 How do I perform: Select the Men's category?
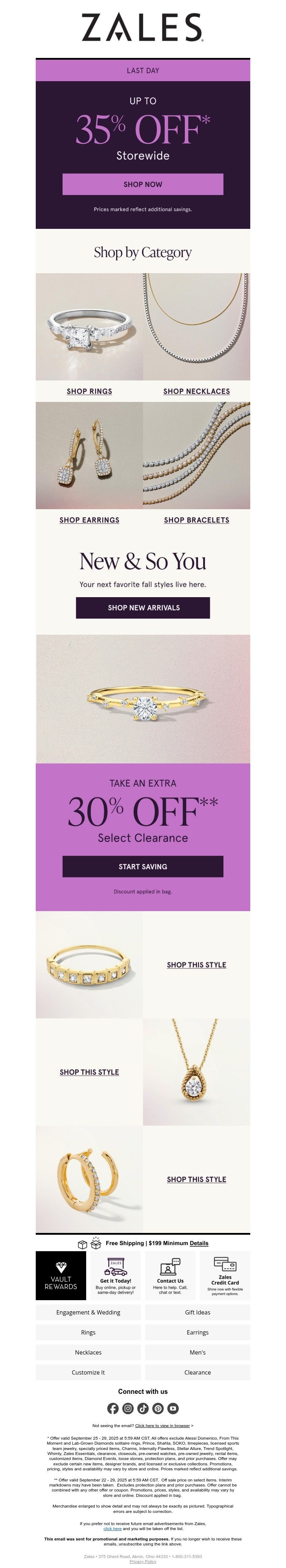coord(197,1352)
